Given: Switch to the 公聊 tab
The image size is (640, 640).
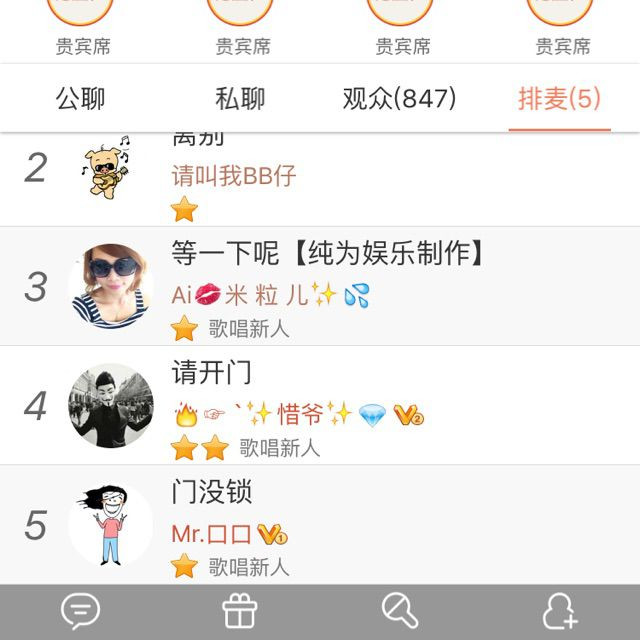Looking at the screenshot, I should coord(80,98).
